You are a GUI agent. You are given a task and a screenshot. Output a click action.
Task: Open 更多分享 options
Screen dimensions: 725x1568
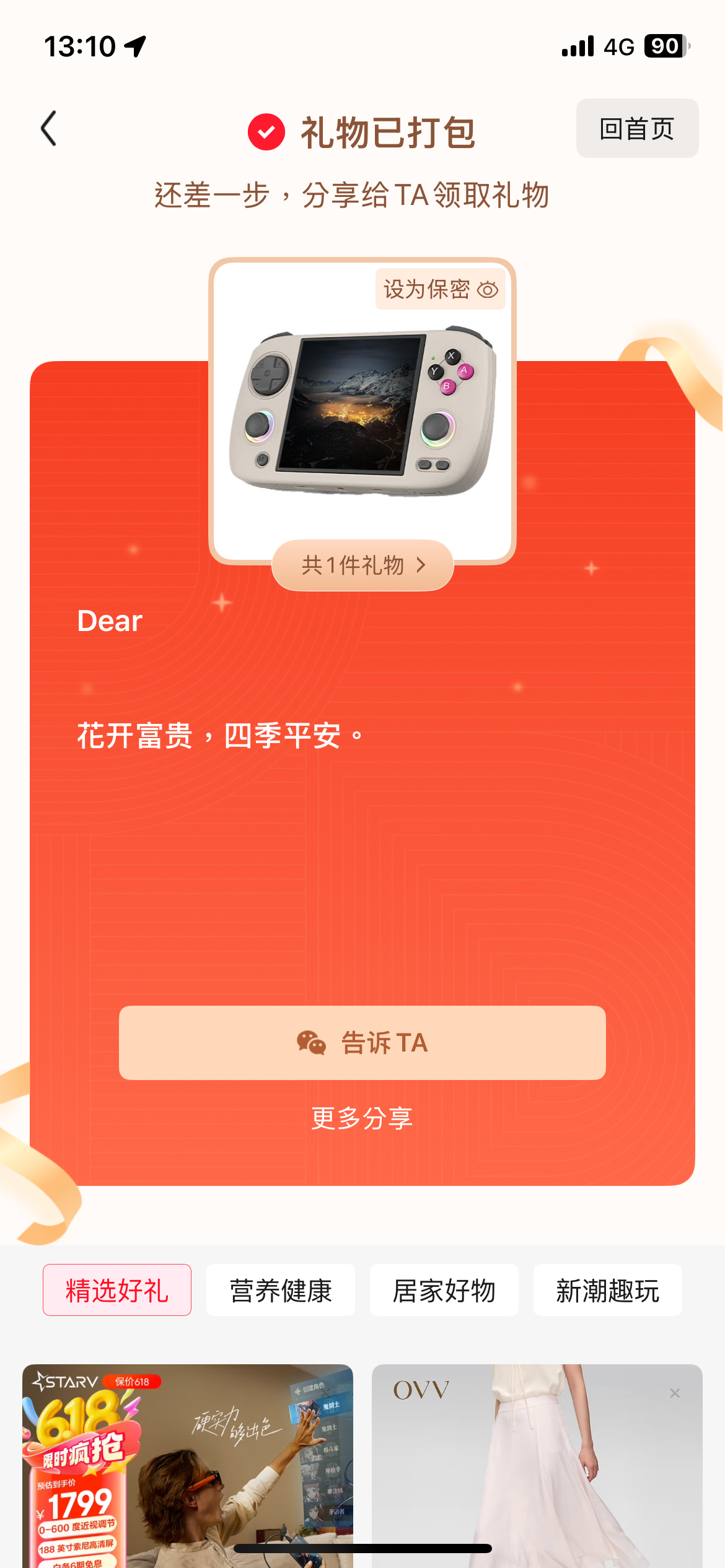tap(362, 1118)
